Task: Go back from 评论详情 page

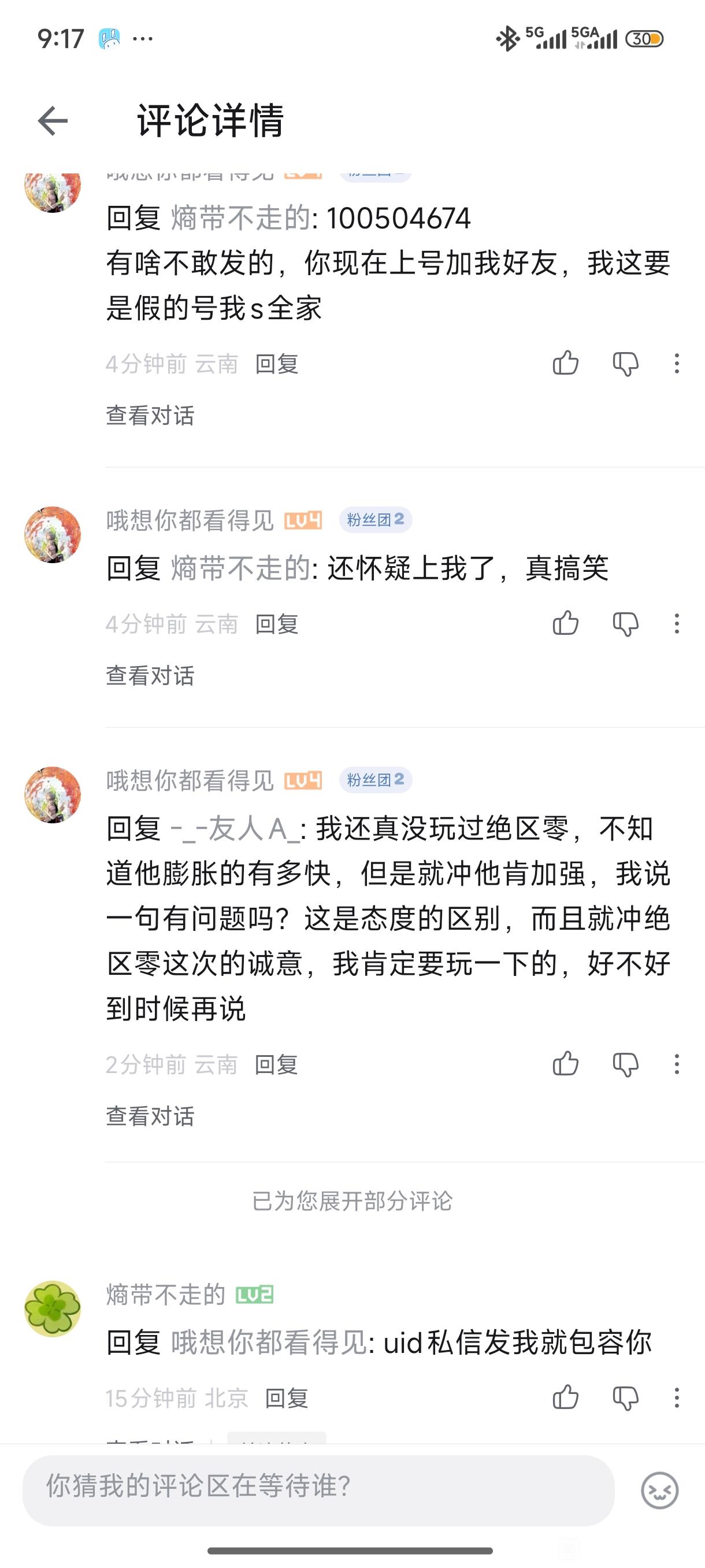Action: tap(53, 120)
